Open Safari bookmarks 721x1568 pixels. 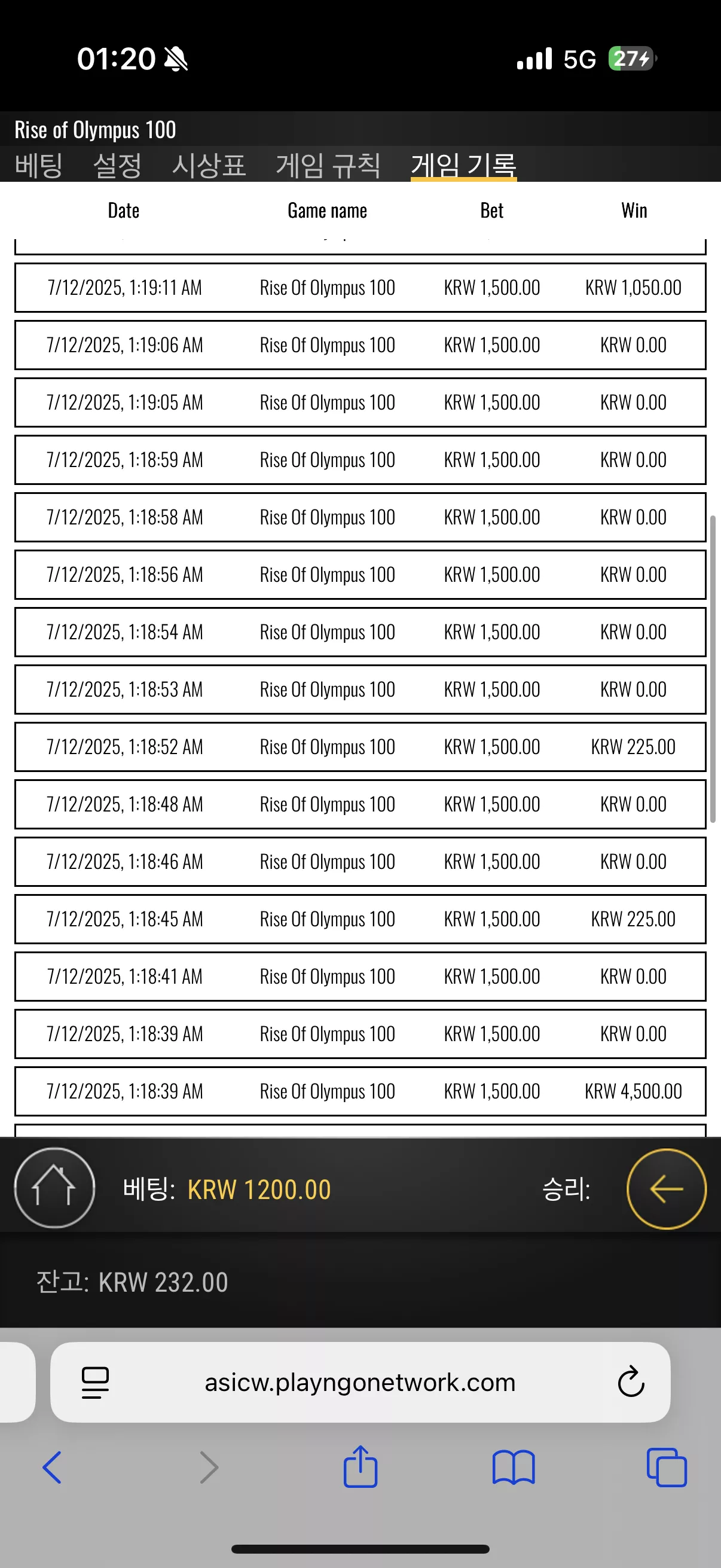(514, 1468)
